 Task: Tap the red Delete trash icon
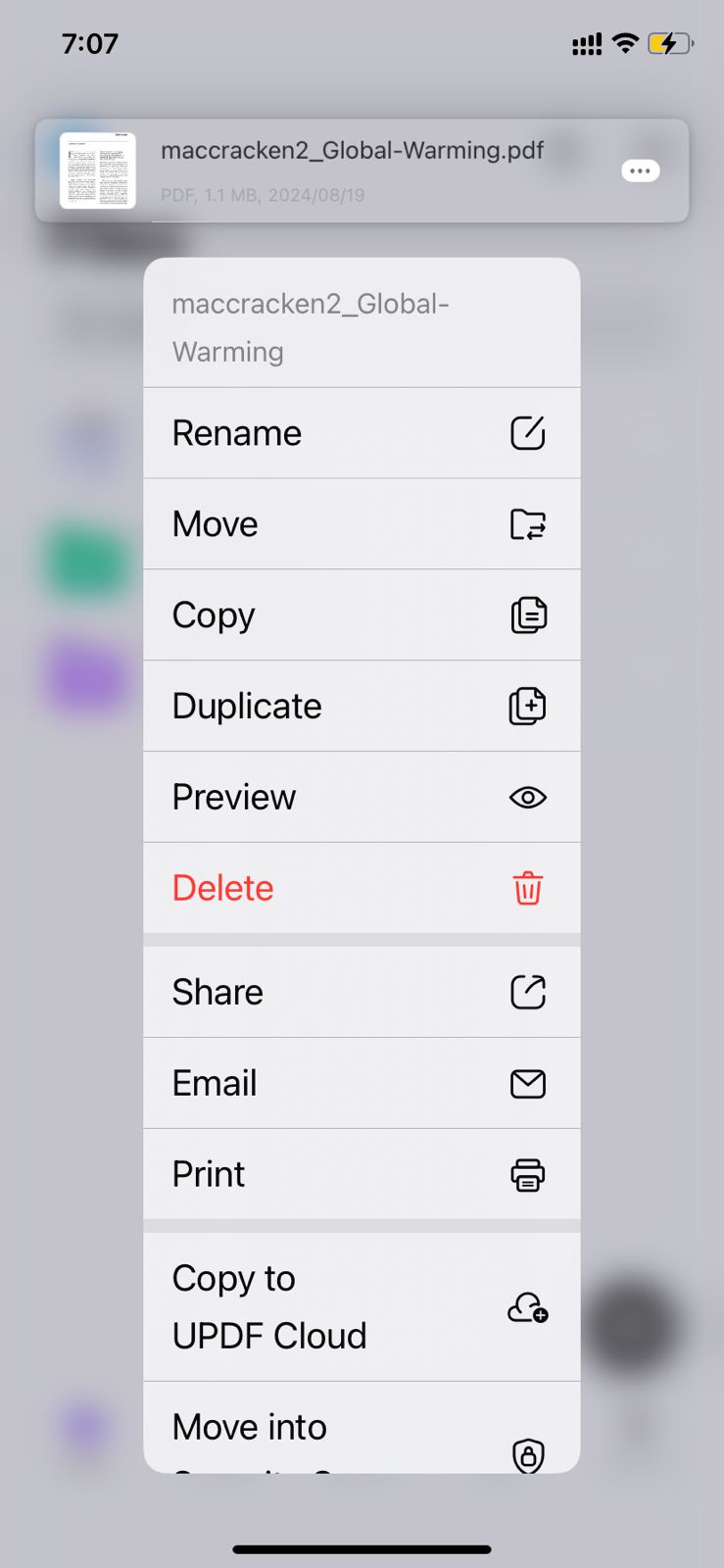point(527,888)
